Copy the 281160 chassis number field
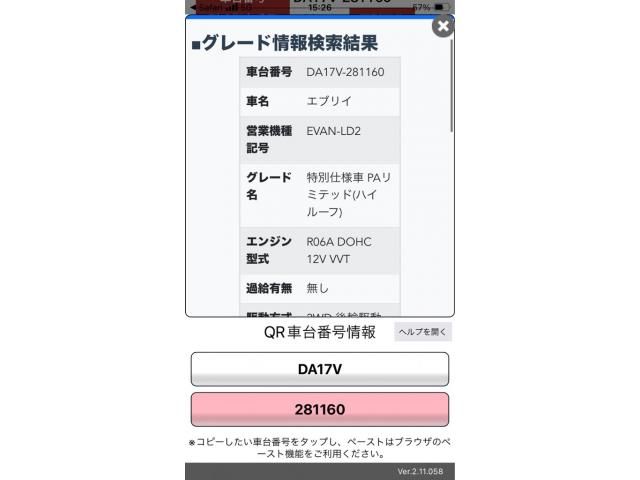640x480 pixels. coord(320,410)
